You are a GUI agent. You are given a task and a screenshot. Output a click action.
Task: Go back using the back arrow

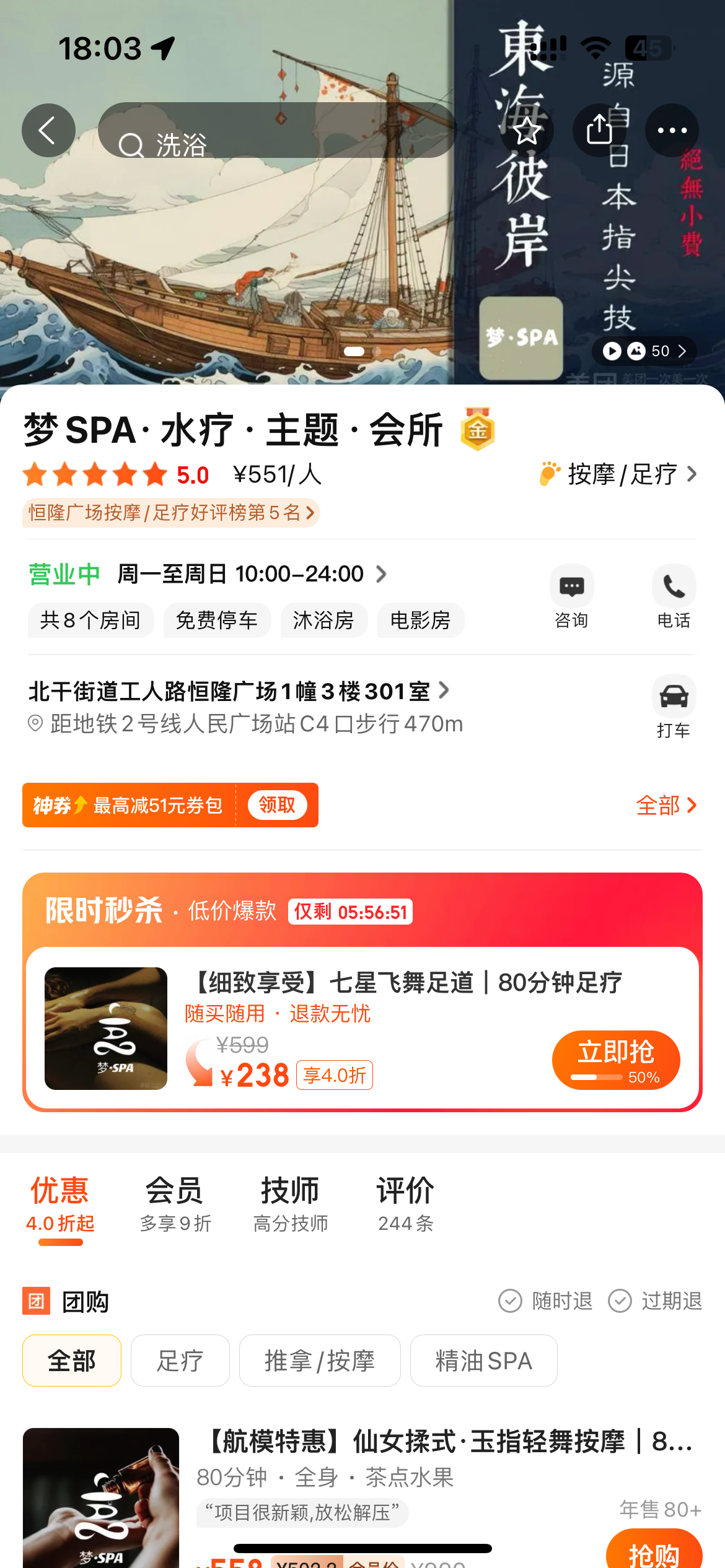tap(48, 131)
